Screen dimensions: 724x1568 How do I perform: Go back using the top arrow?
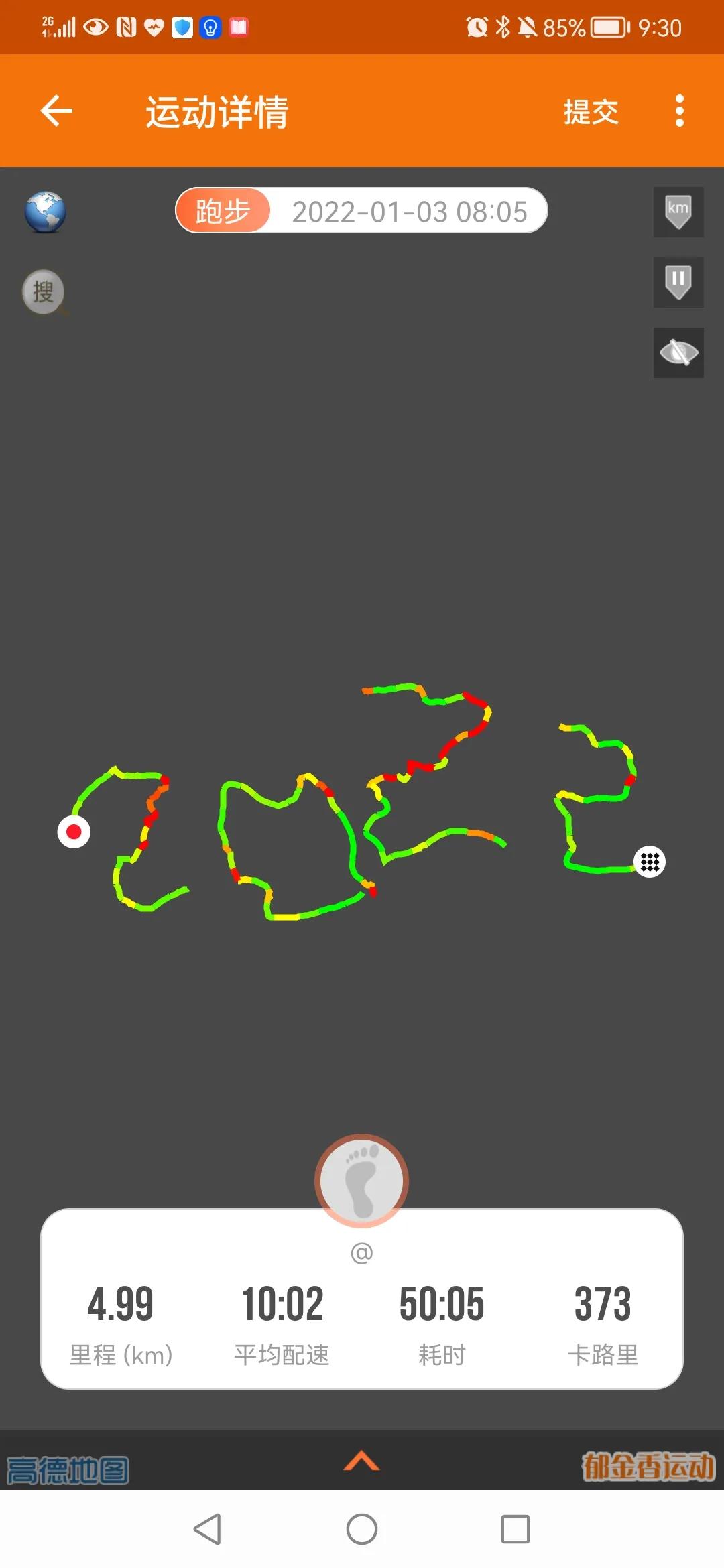coord(56,111)
